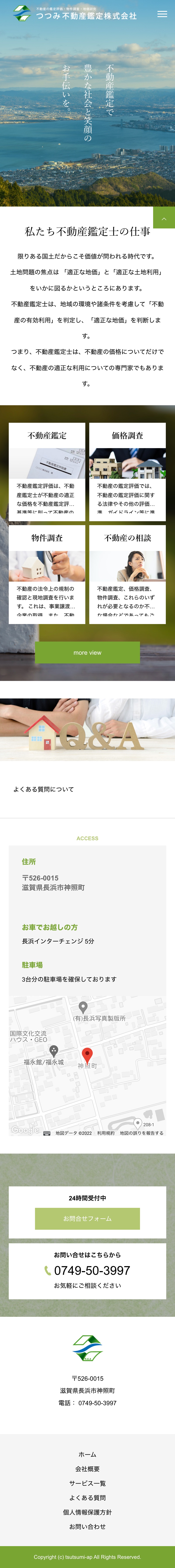Open the 価格調査 service card
175x1568 pixels.
128,469
